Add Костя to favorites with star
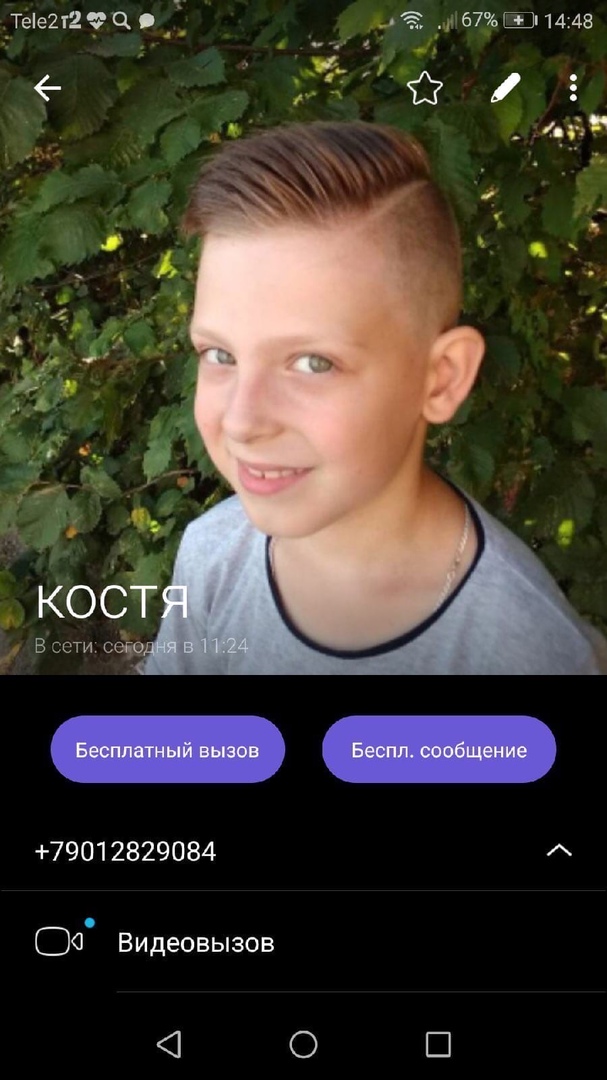Viewport: 607px width, 1080px height. [x=425, y=89]
